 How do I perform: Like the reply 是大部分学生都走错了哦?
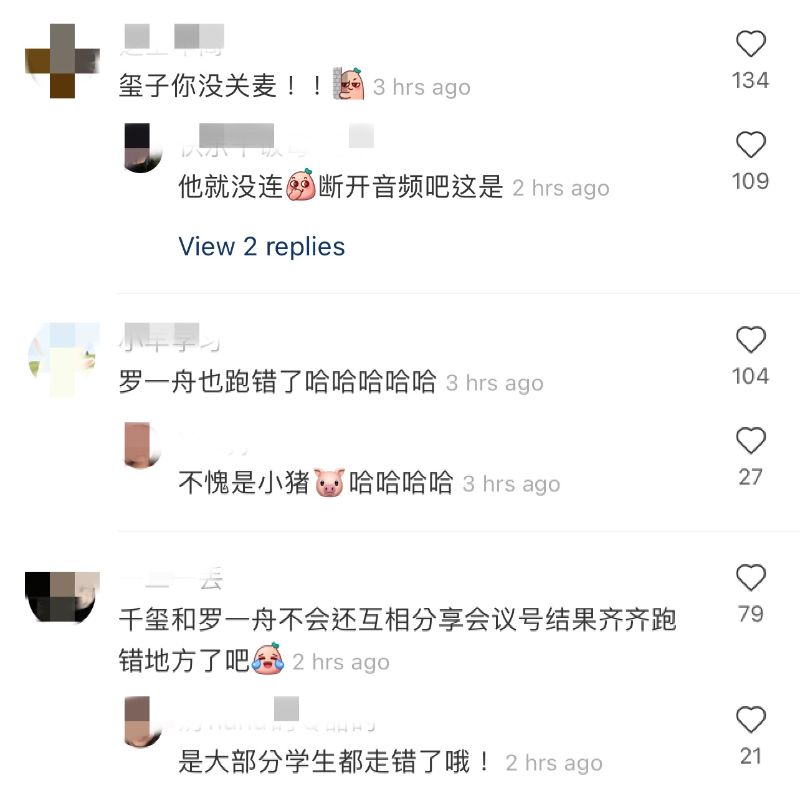pos(750,720)
